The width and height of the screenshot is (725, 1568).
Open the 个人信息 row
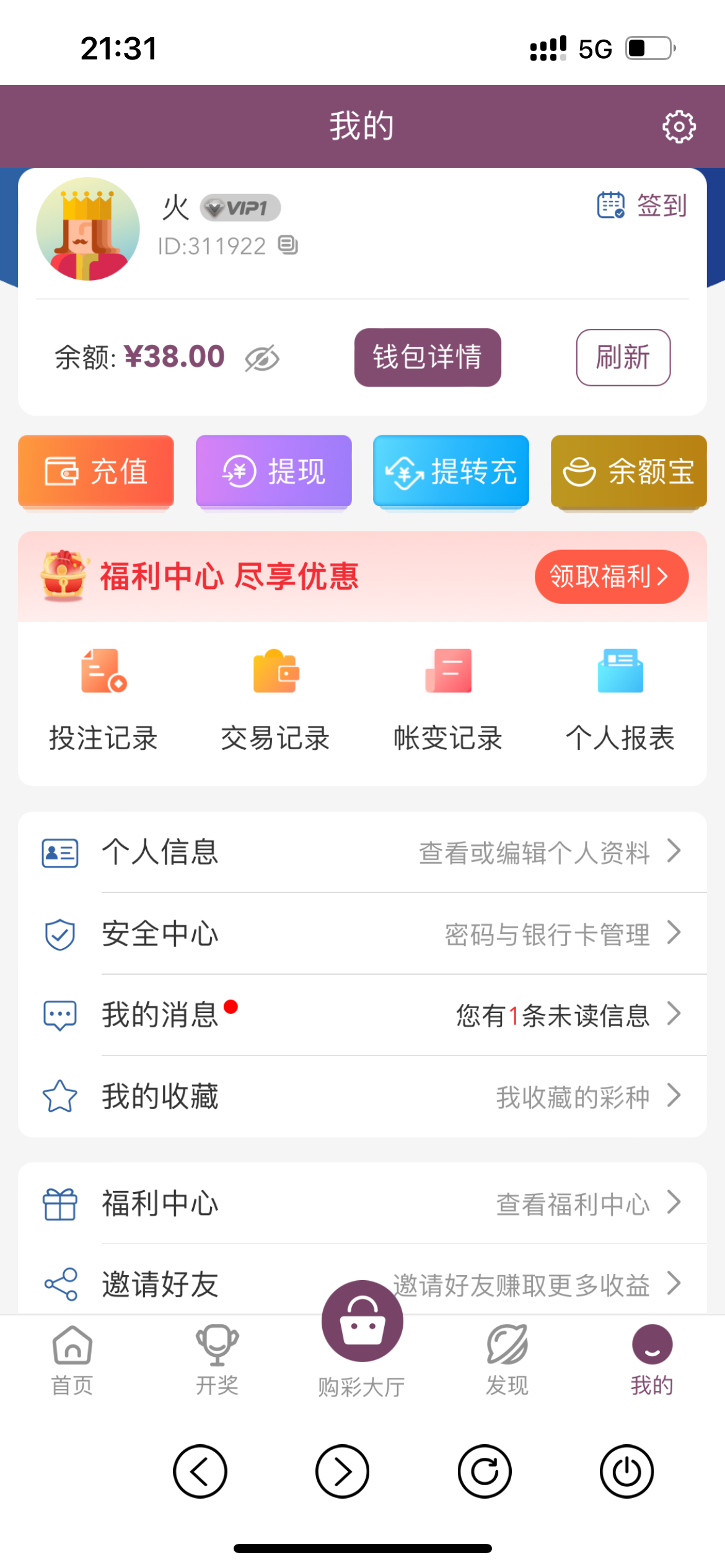coord(362,852)
